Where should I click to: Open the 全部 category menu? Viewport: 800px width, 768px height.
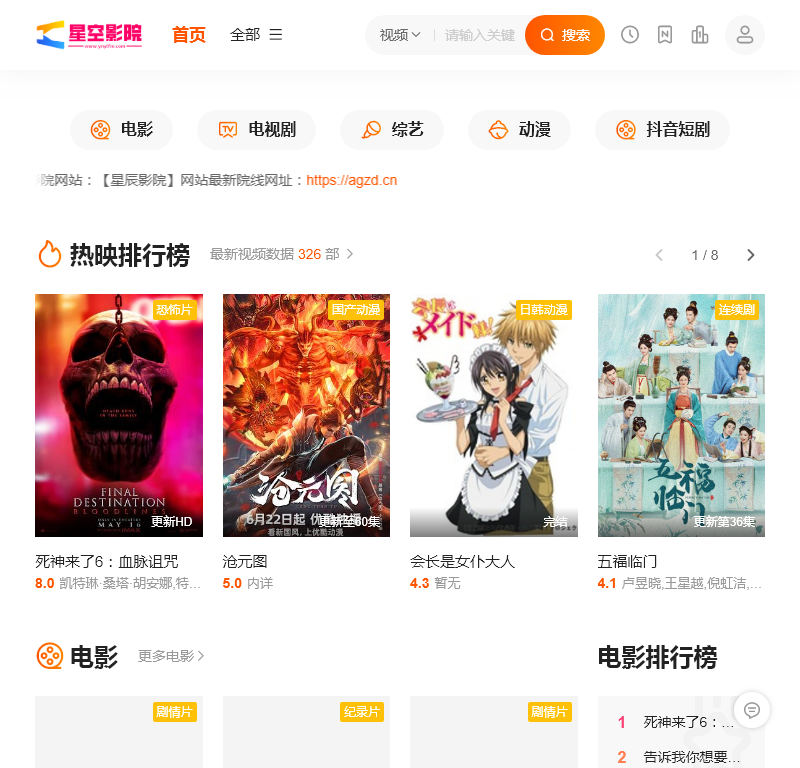[x=256, y=35]
